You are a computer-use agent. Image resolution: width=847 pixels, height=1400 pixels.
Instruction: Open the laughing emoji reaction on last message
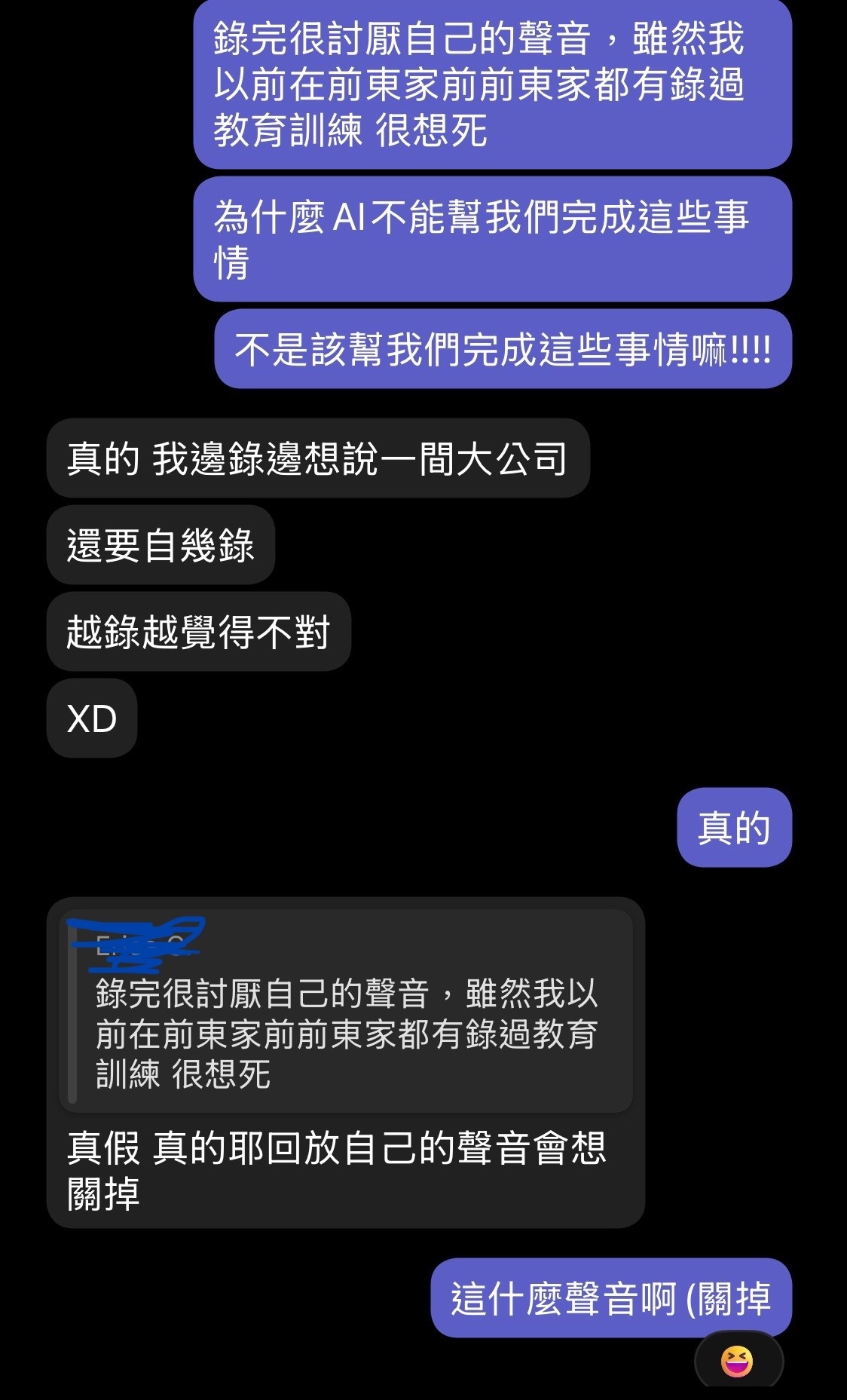pos(738,1361)
